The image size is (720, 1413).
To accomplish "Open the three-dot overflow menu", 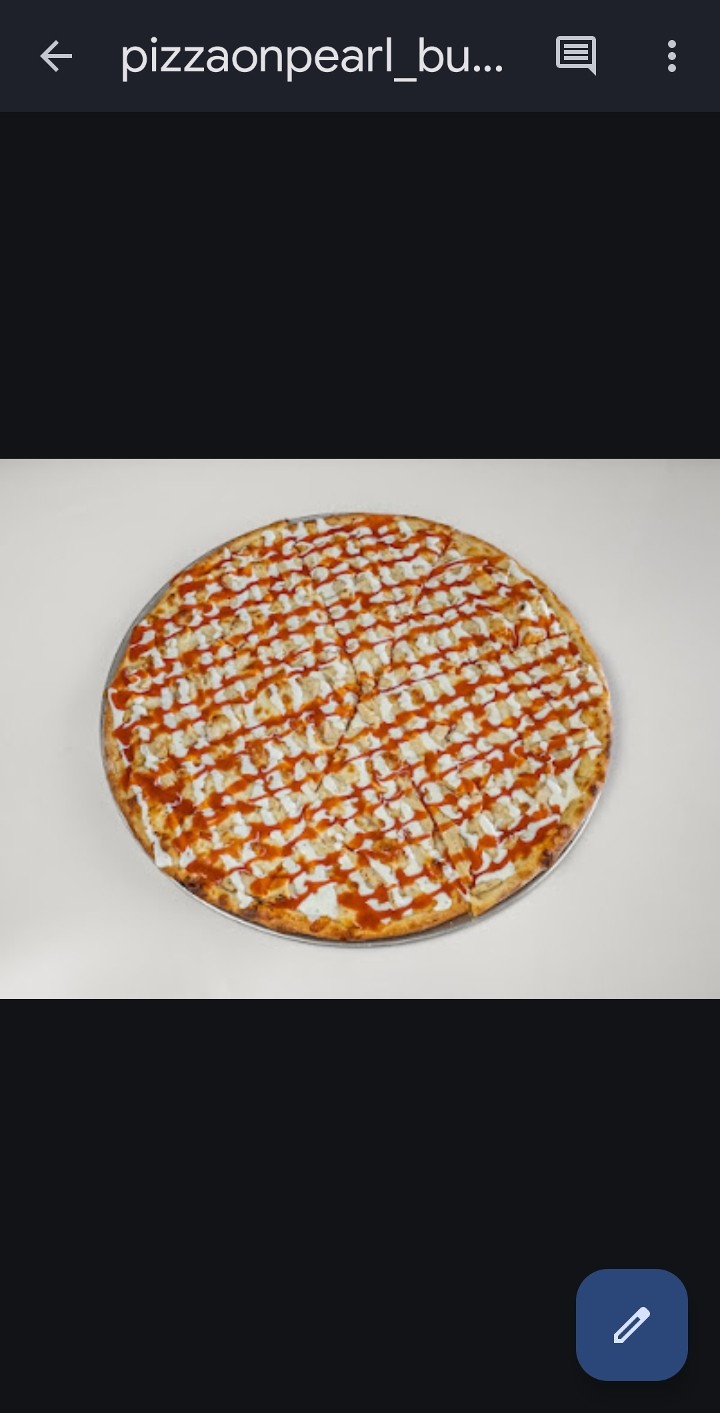I will 672,56.
